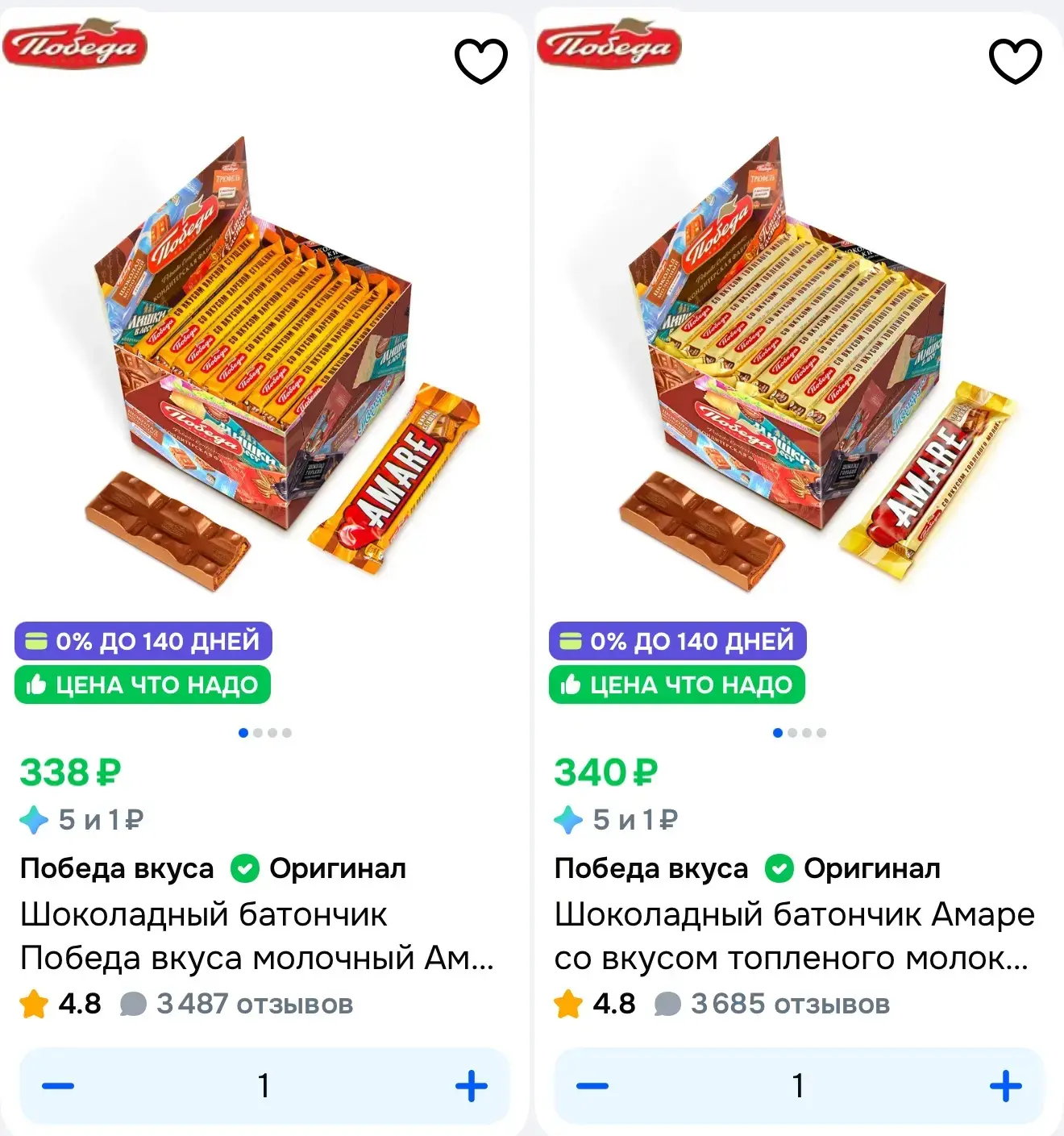1064x1136 pixels.
Task: Add the 340 ₽ Amare bar to favorites
Action: (x=1015, y=60)
